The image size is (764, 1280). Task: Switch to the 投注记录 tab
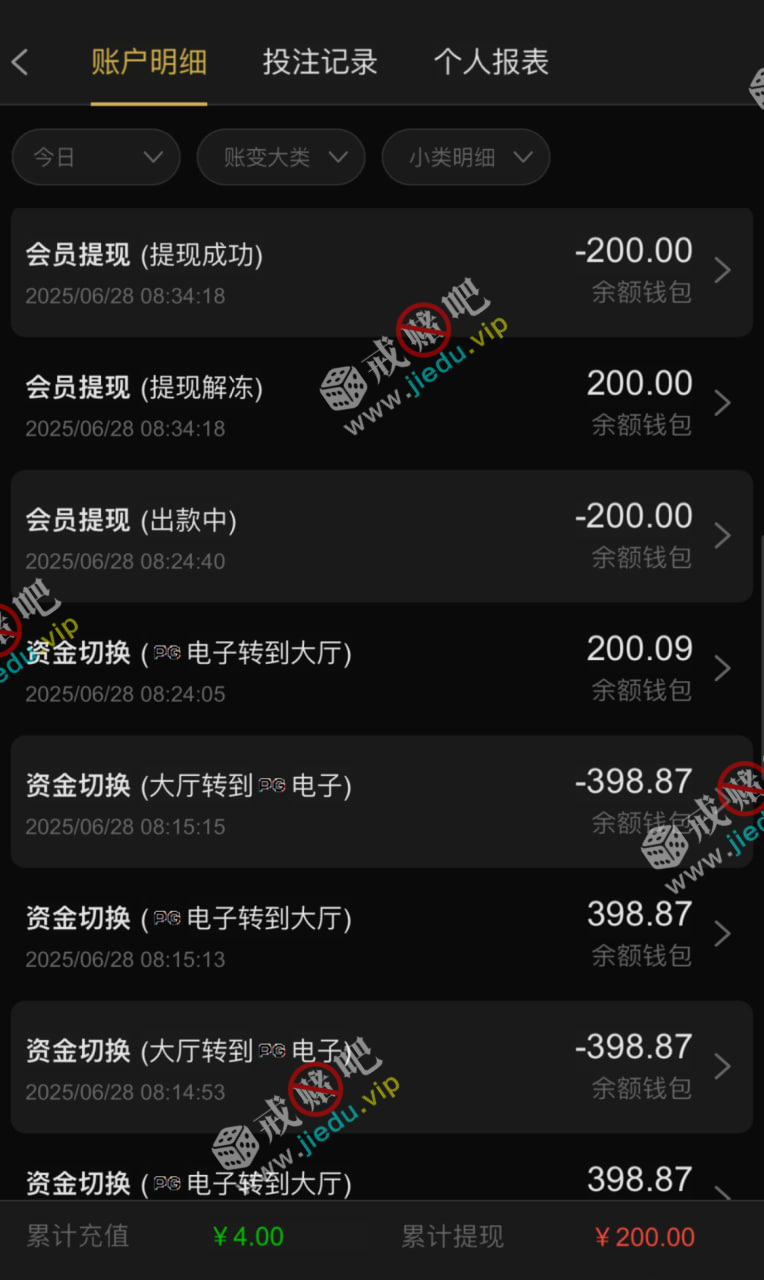point(320,62)
